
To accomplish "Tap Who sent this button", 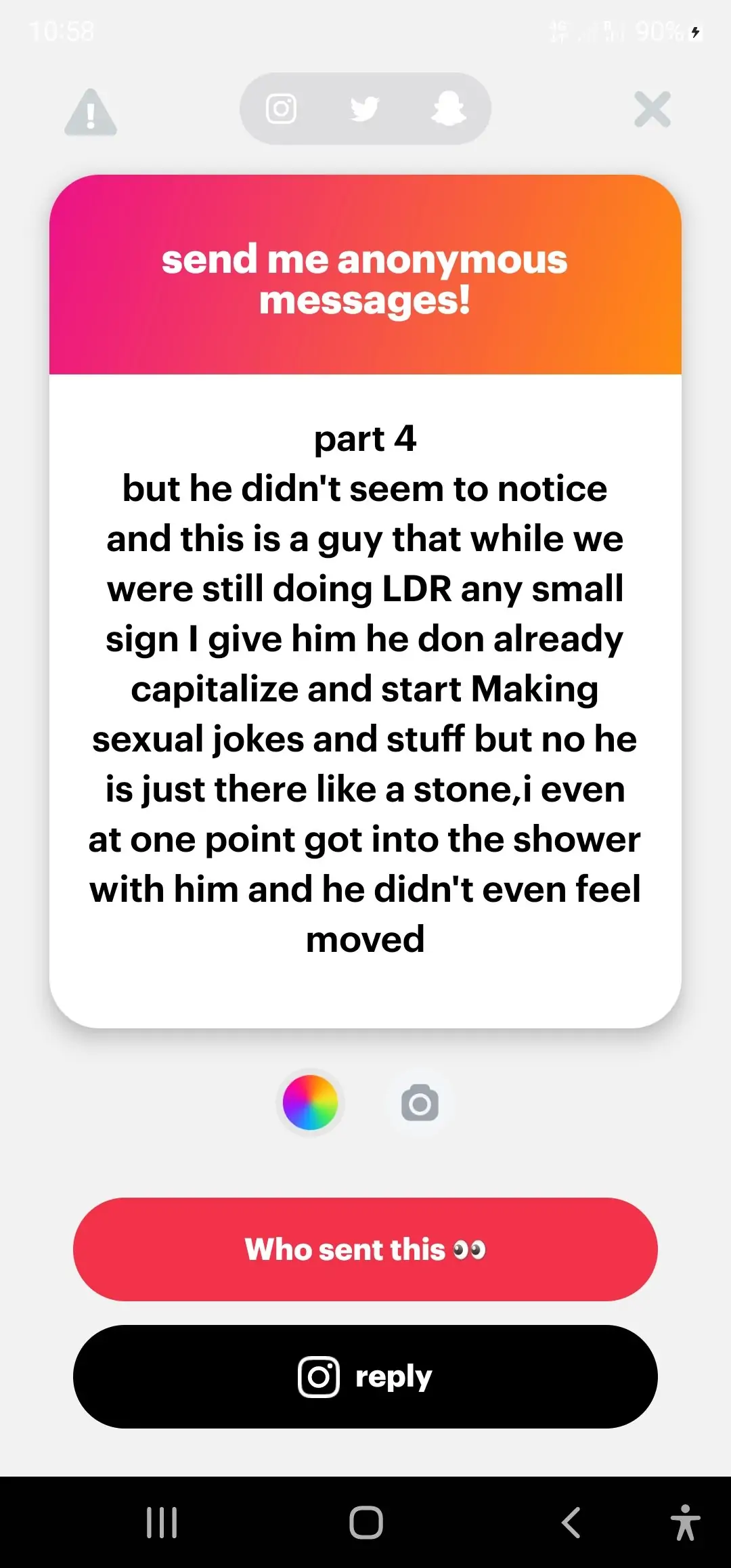I will pos(365,1249).
